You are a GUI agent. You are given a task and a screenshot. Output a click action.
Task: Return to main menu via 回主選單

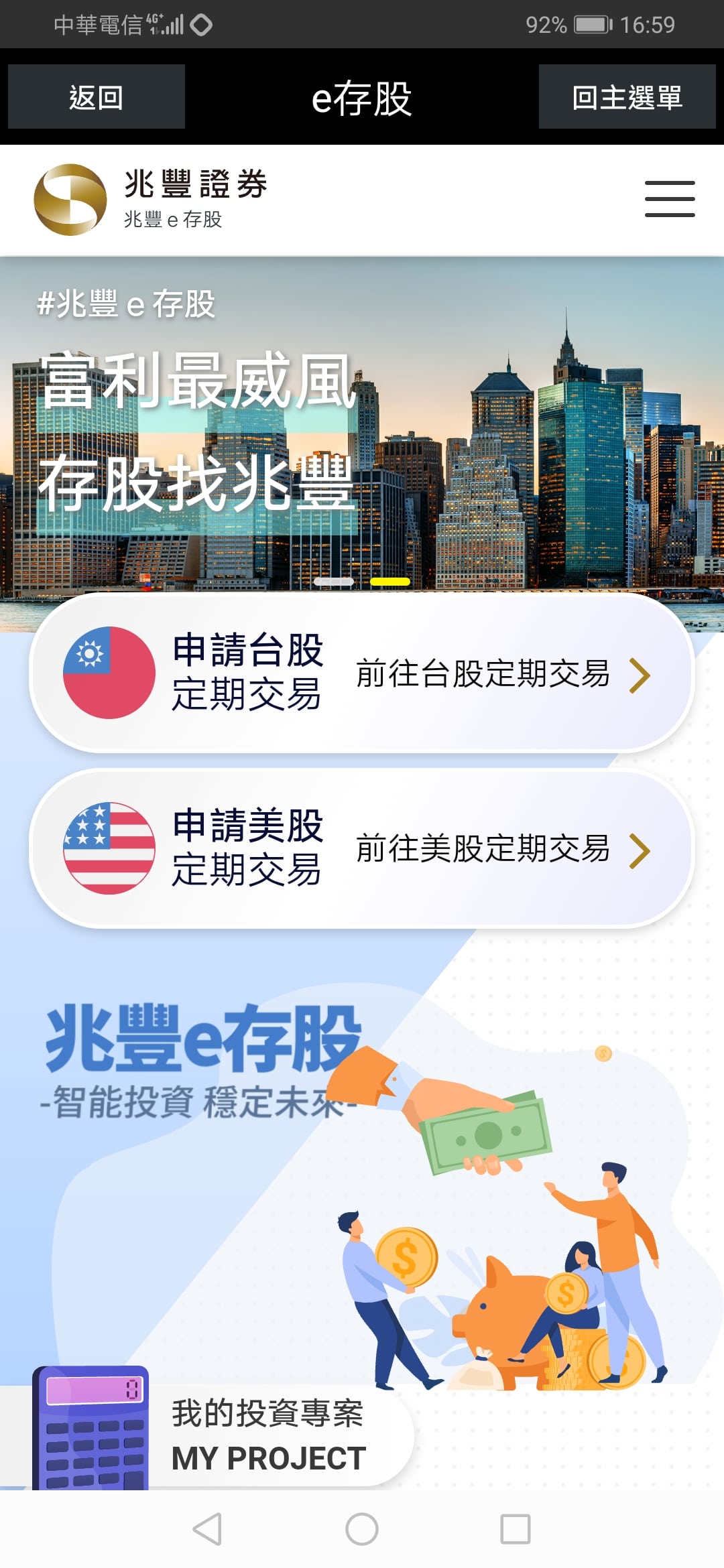point(627,97)
